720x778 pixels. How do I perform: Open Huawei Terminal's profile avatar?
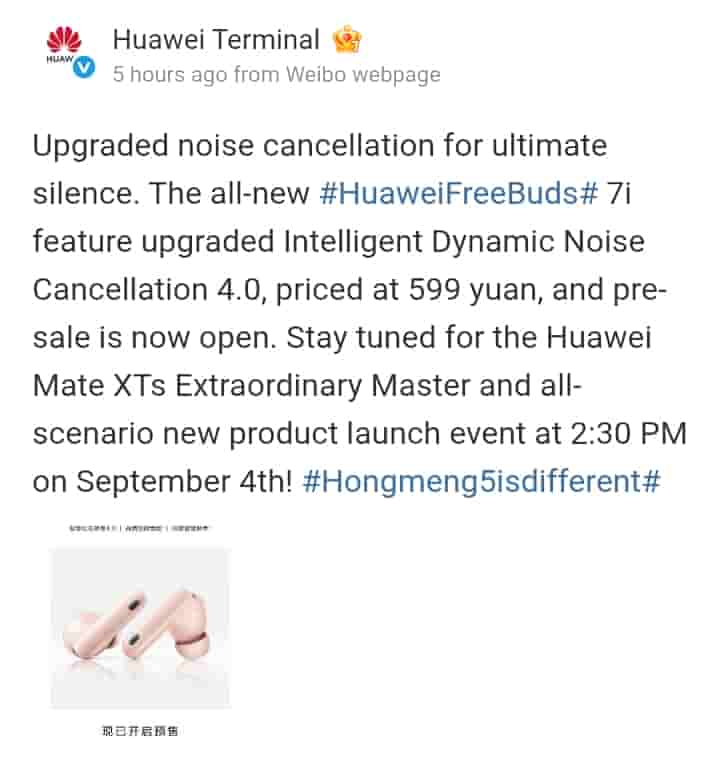[x=65, y=53]
